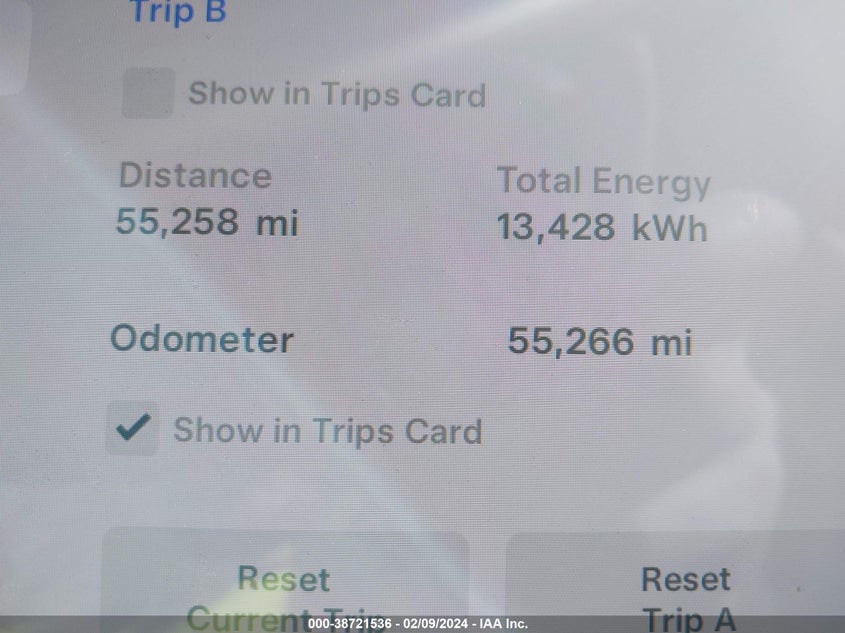
Task: Enable Show in Trips Card for Trip B
Action: [147, 93]
